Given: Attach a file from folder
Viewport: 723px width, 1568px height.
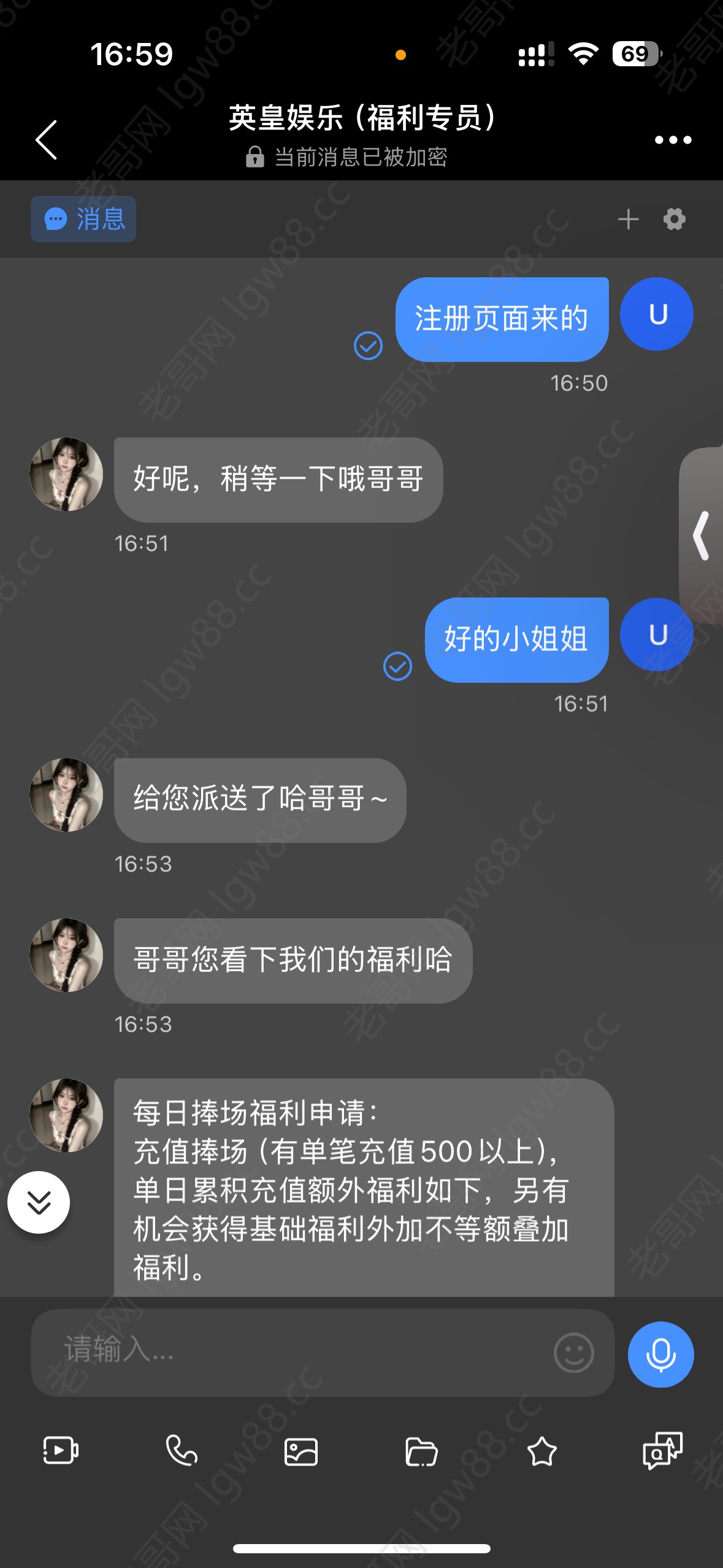Looking at the screenshot, I should (421, 1452).
